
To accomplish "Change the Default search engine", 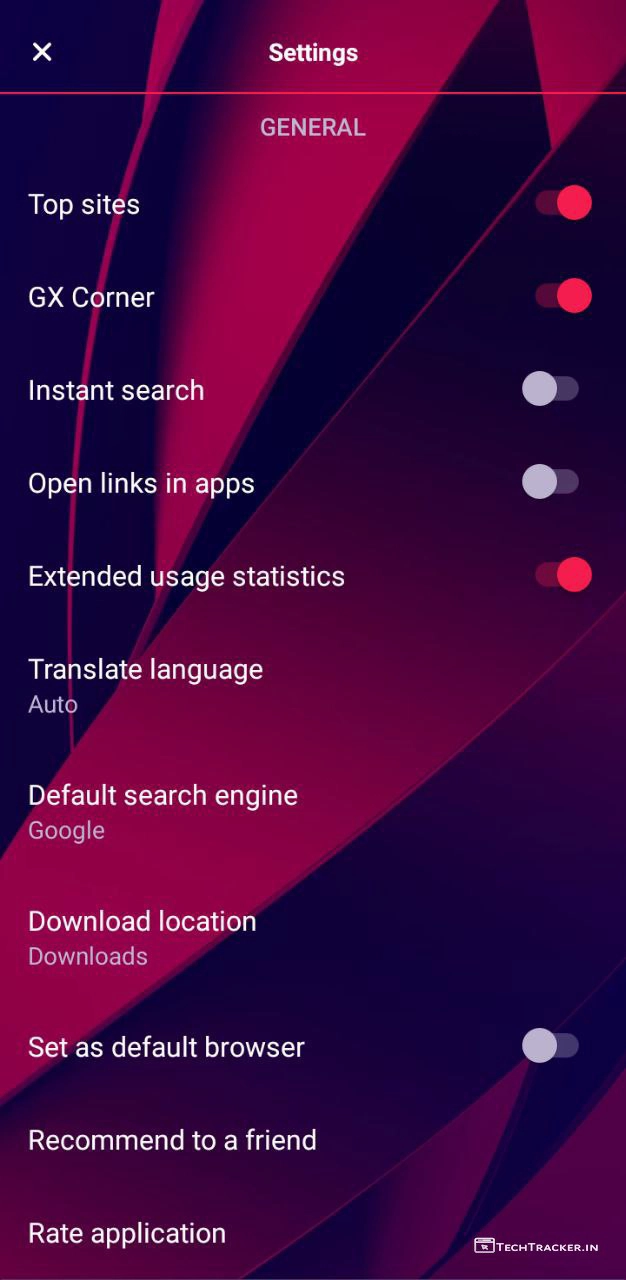I will click(163, 811).
